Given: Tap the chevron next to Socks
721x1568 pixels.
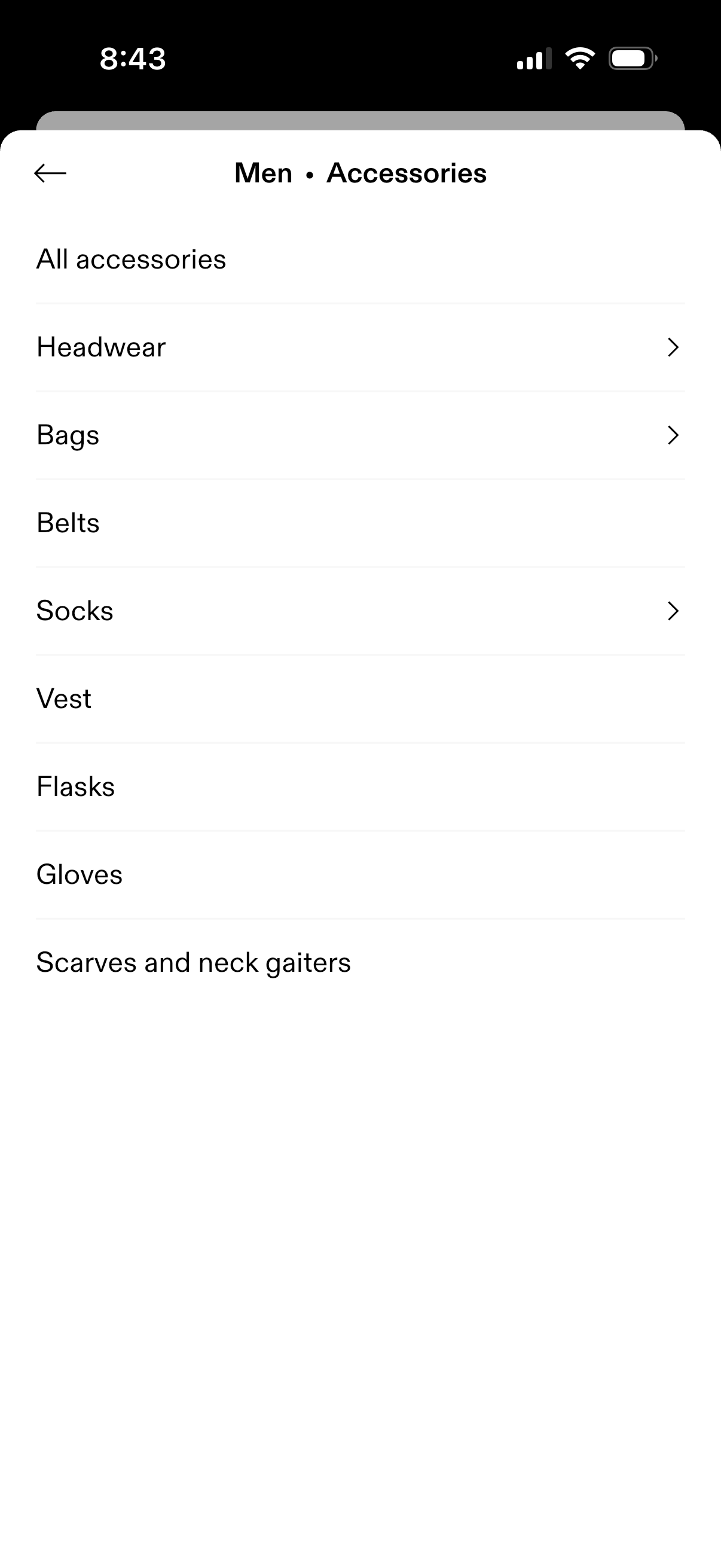Looking at the screenshot, I should click(x=672, y=611).
